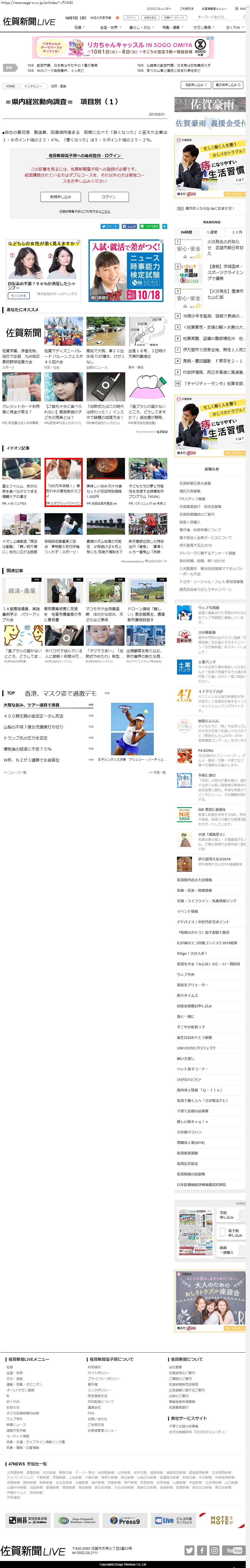
Task: Open the ニュース一覧 link
Action: point(15,772)
